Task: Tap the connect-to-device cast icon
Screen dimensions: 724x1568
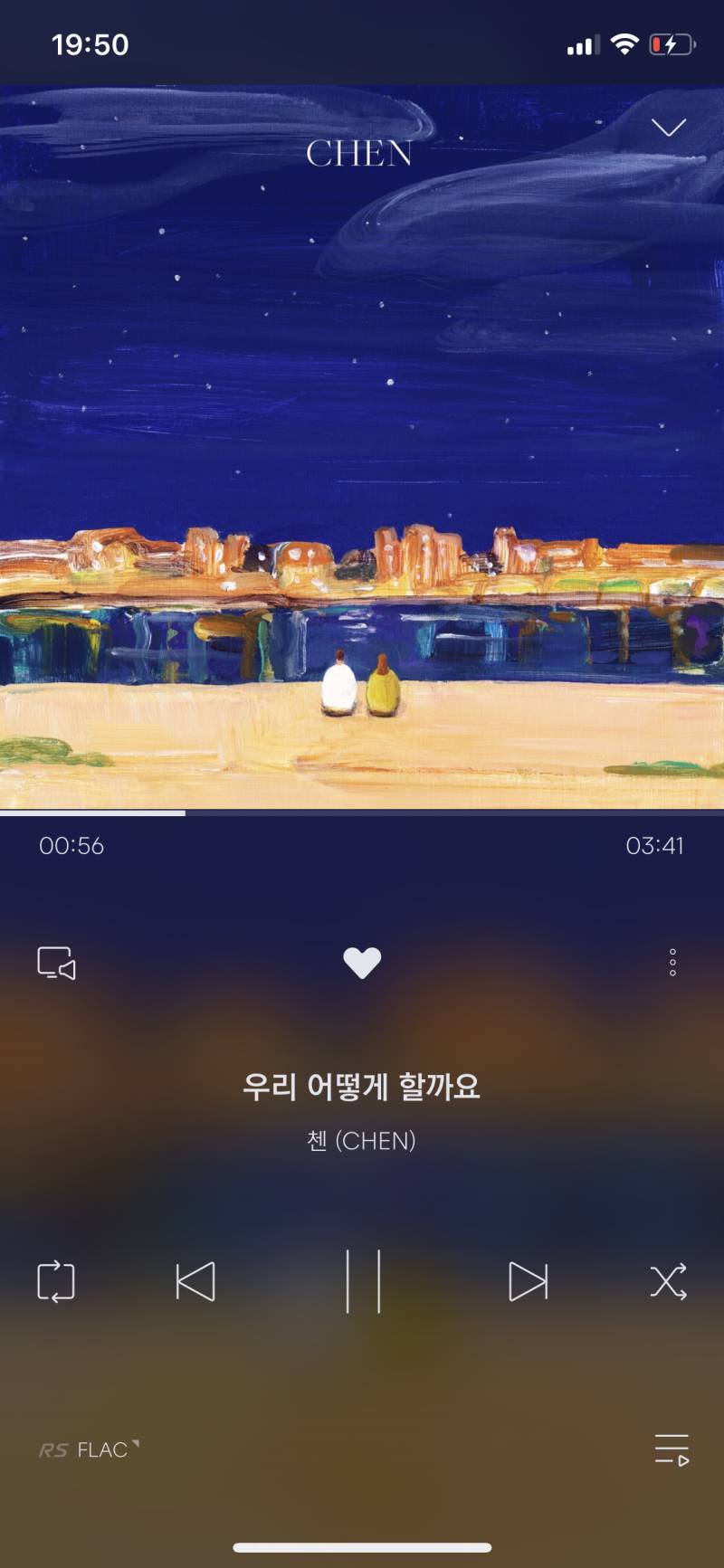Action: coord(54,963)
